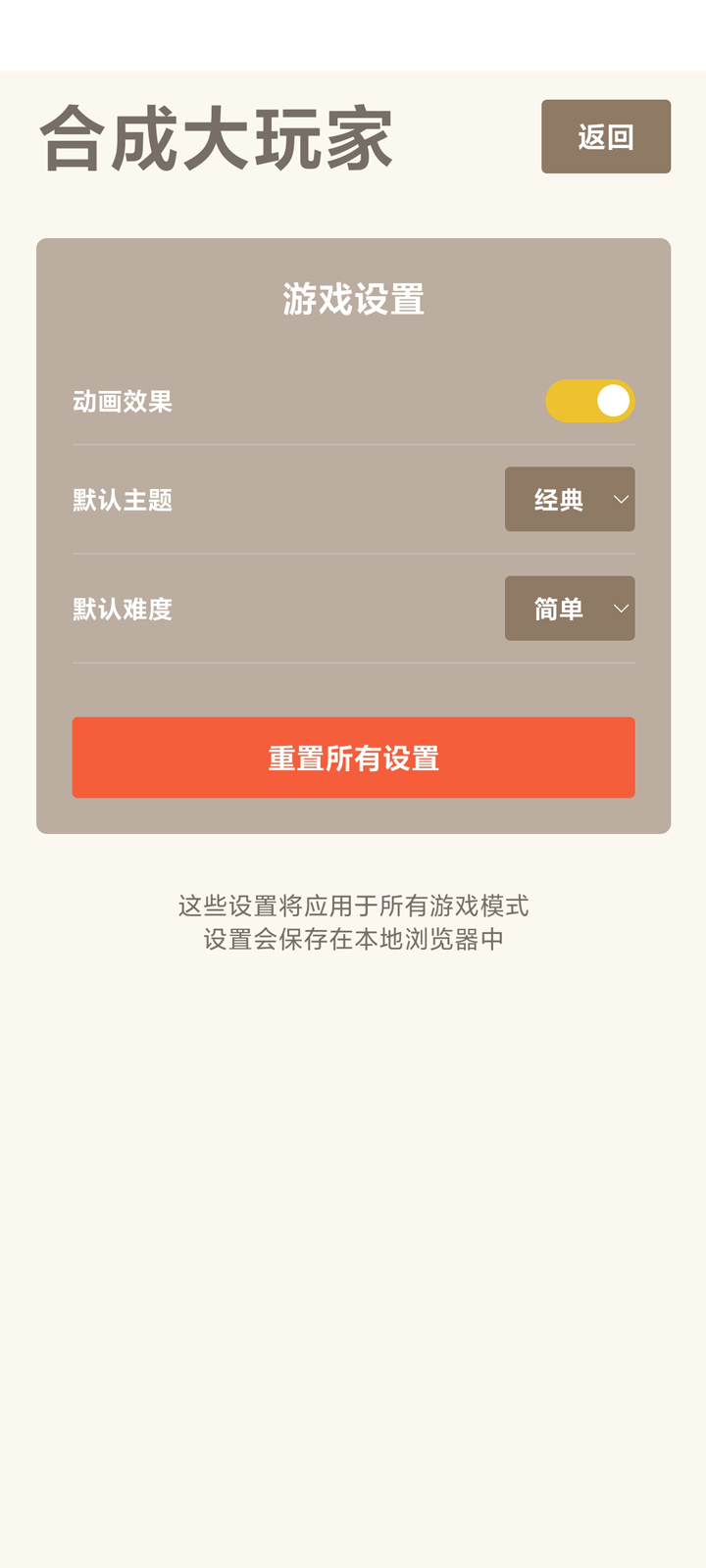Expand the 默认难度 dropdown showing 简单
The image size is (706, 1568).
tap(570, 609)
